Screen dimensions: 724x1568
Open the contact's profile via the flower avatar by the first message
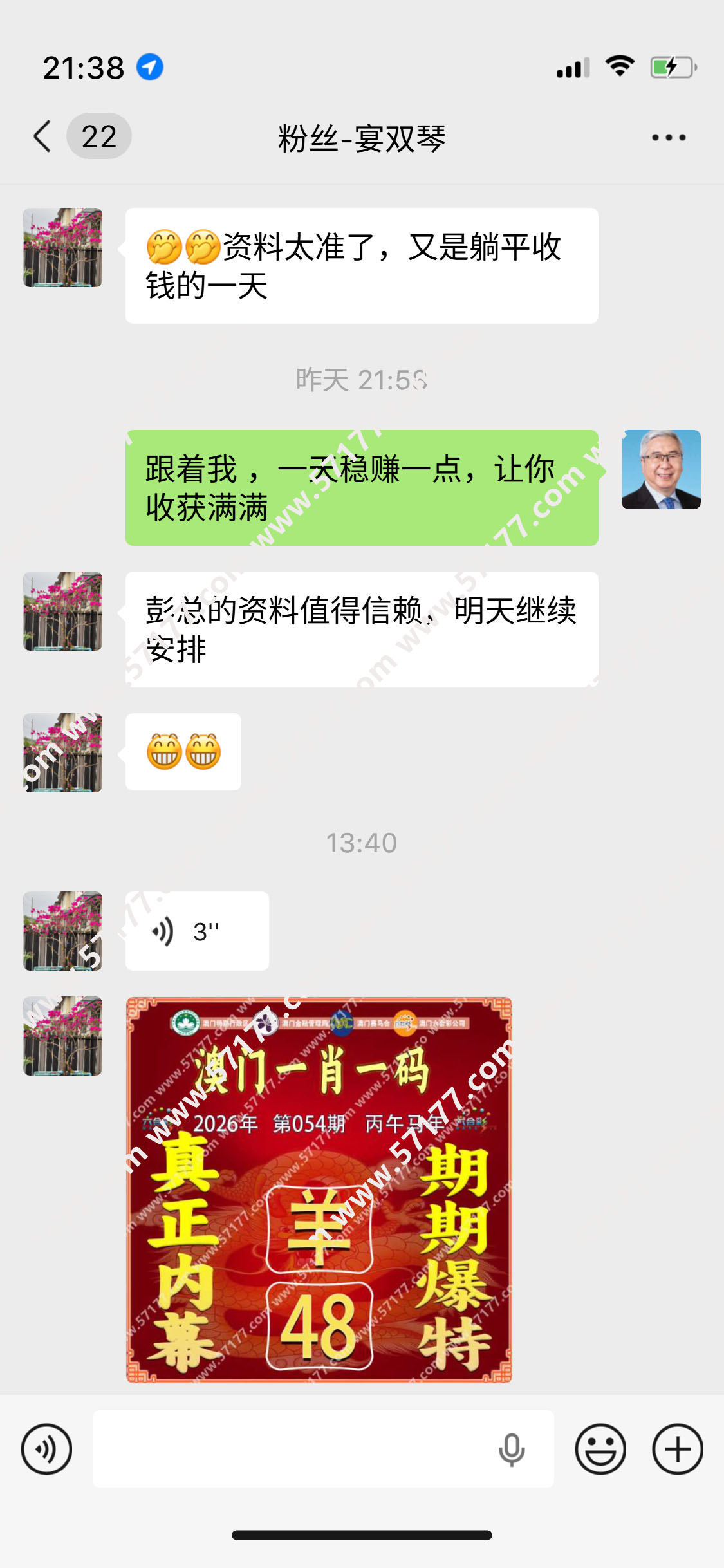(63, 247)
